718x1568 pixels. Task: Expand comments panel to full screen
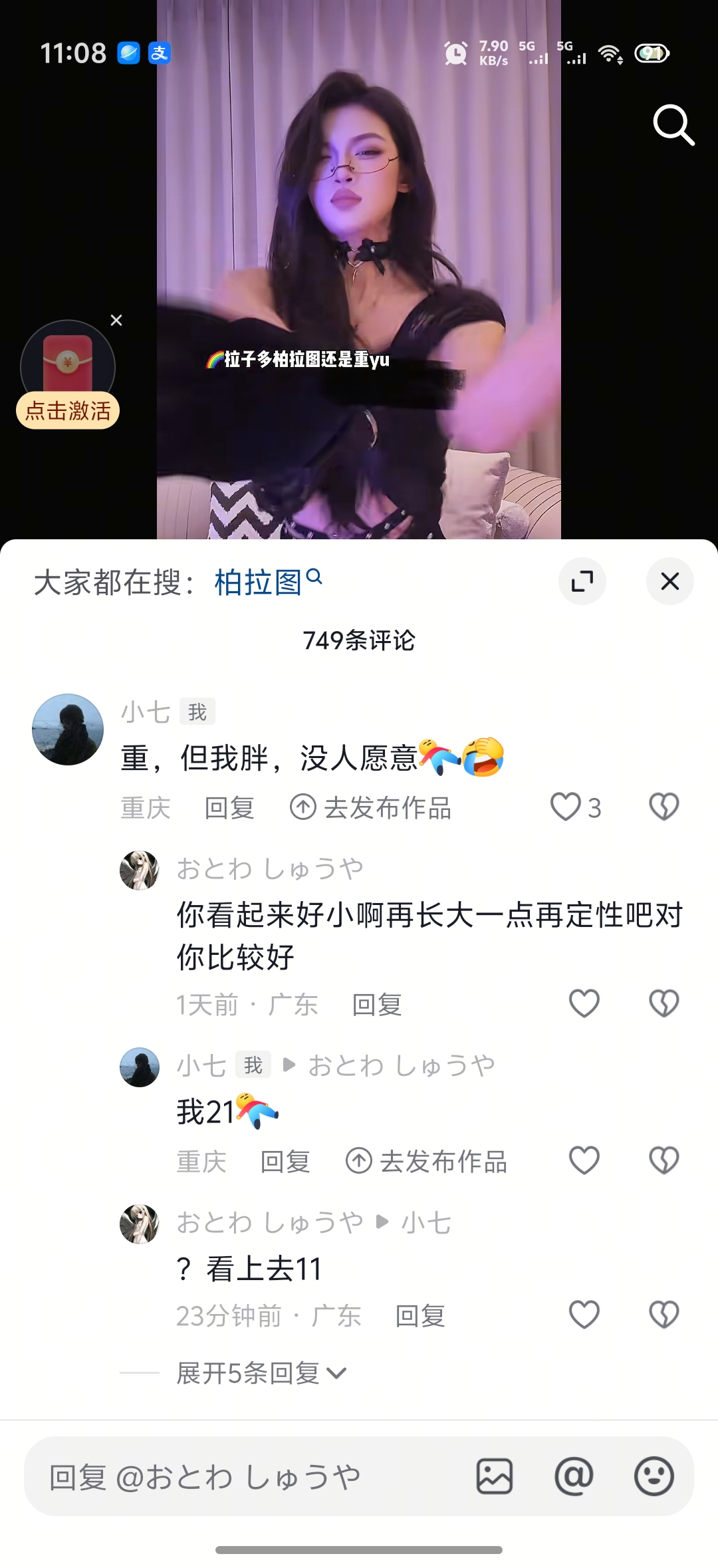582,581
